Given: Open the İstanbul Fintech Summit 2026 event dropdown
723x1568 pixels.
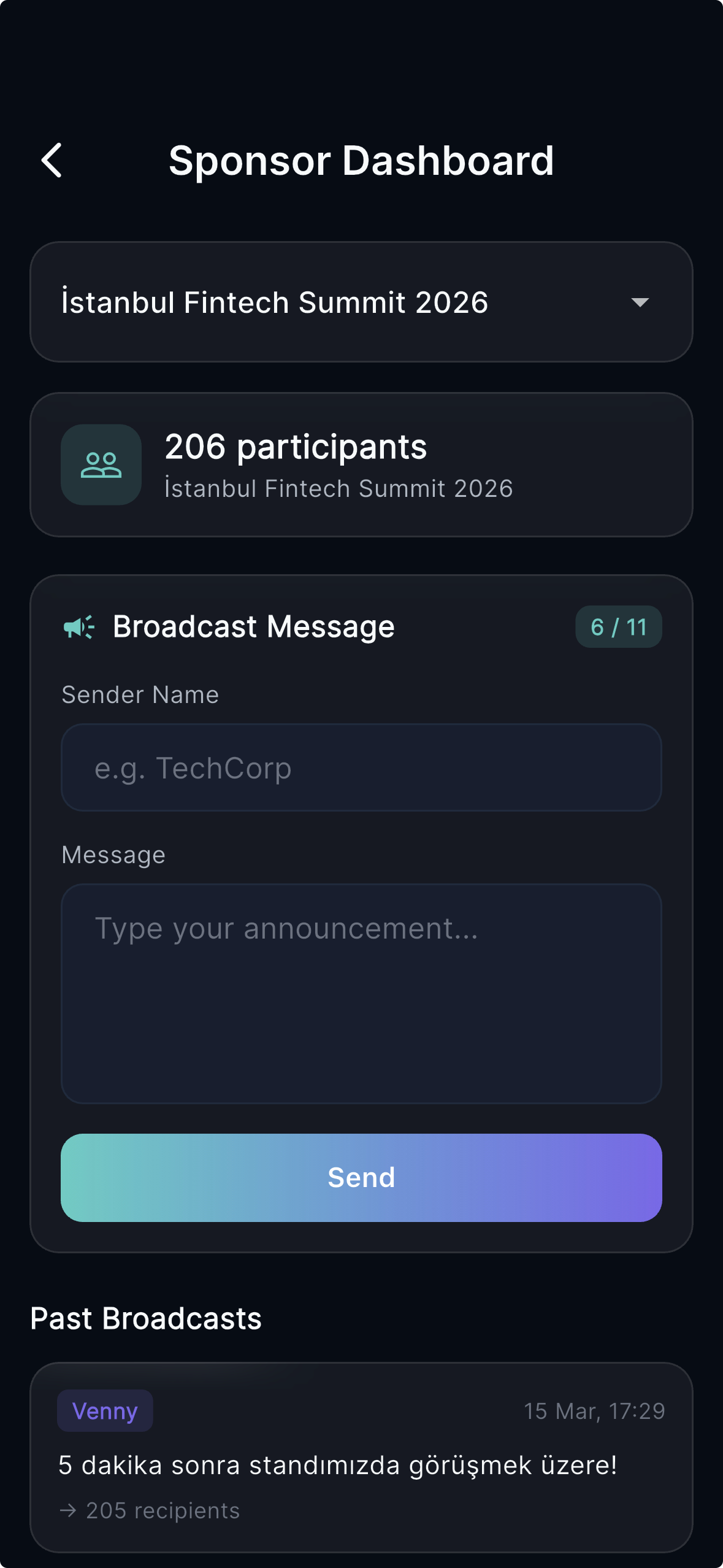Looking at the screenshot, I should coord(361,301).
